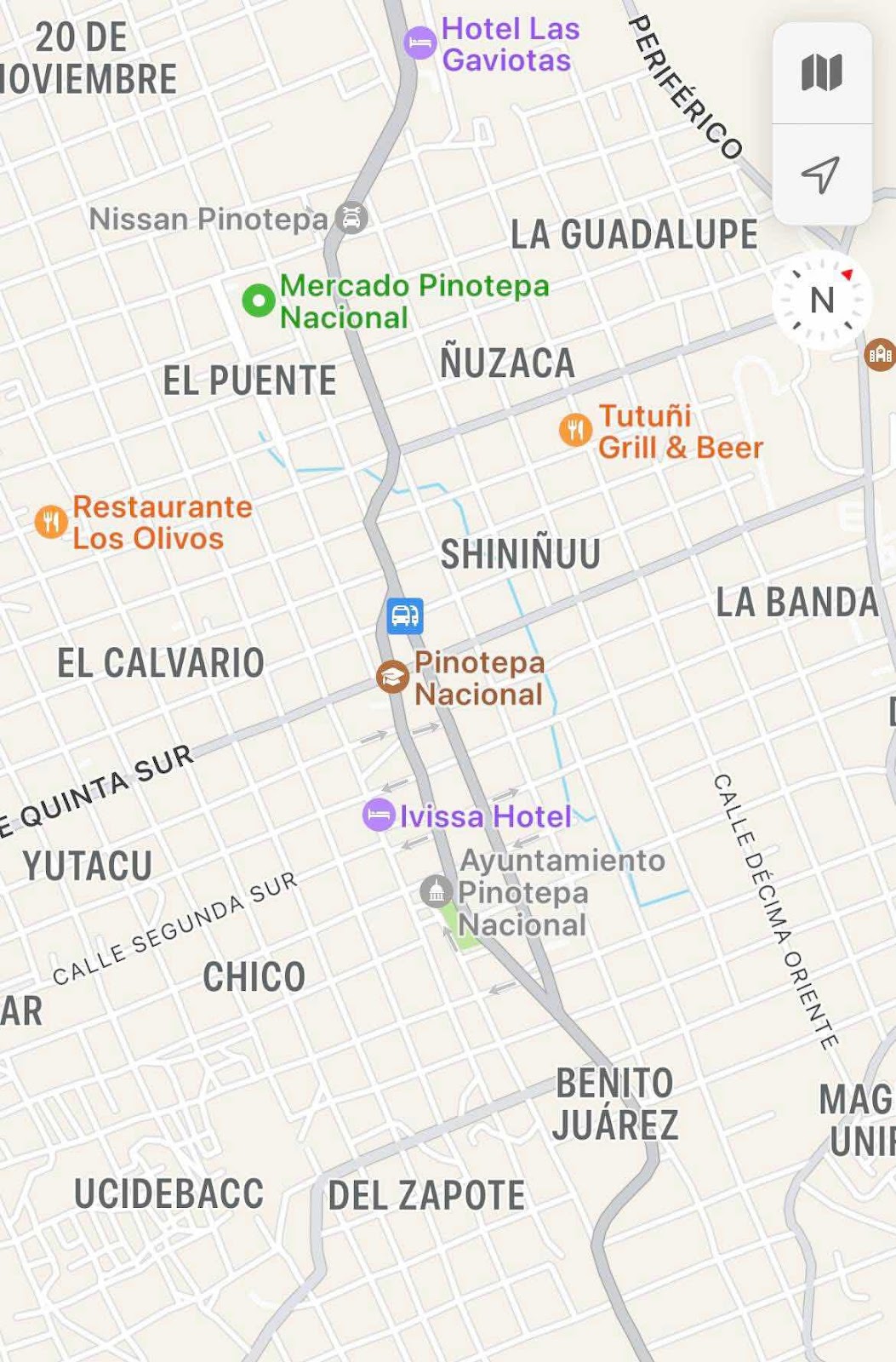Select the Ivissa Hotel pin

[x=379, y=815]
